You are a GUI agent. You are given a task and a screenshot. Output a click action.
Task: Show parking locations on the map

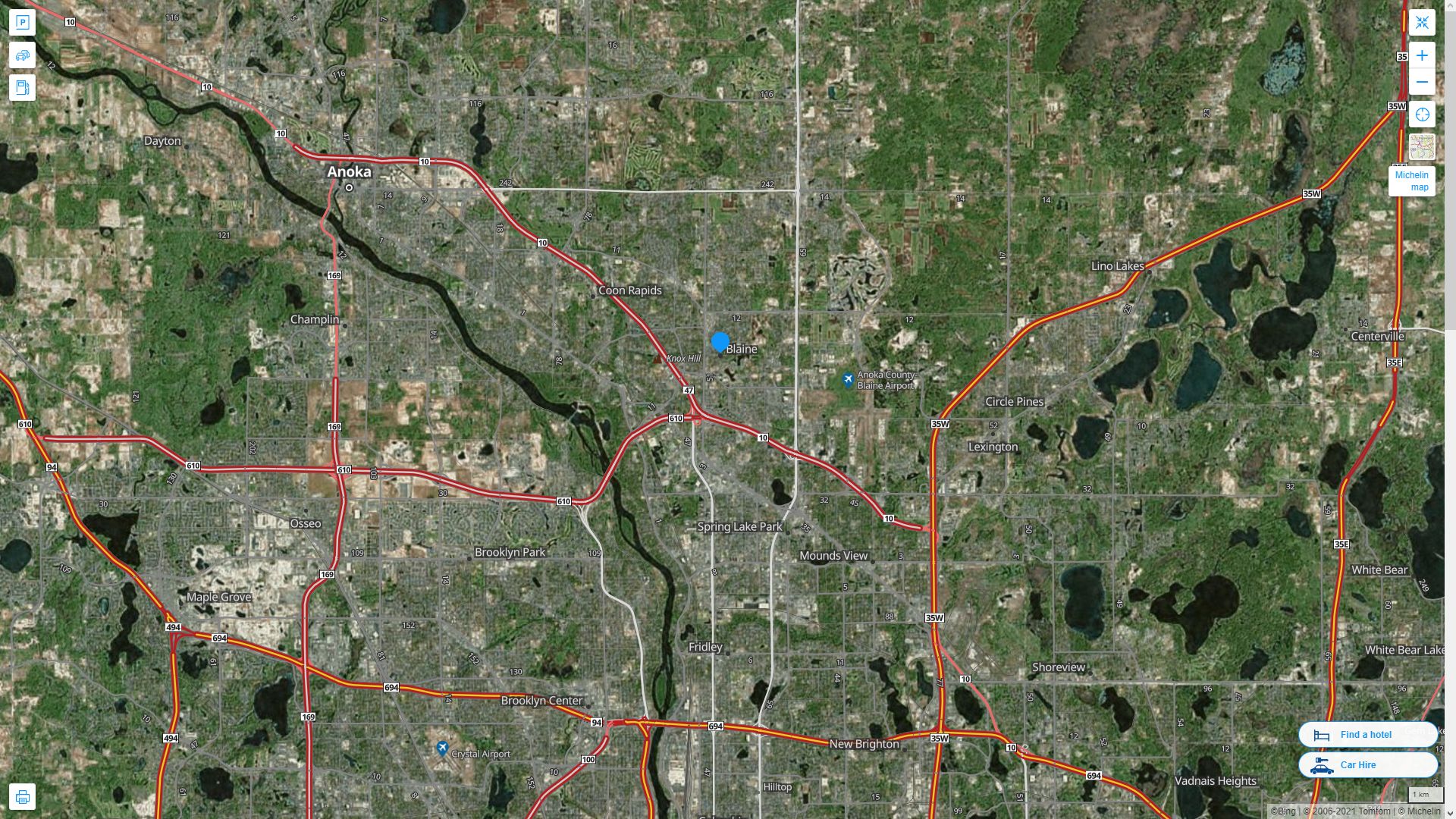(x=22, y=23)
